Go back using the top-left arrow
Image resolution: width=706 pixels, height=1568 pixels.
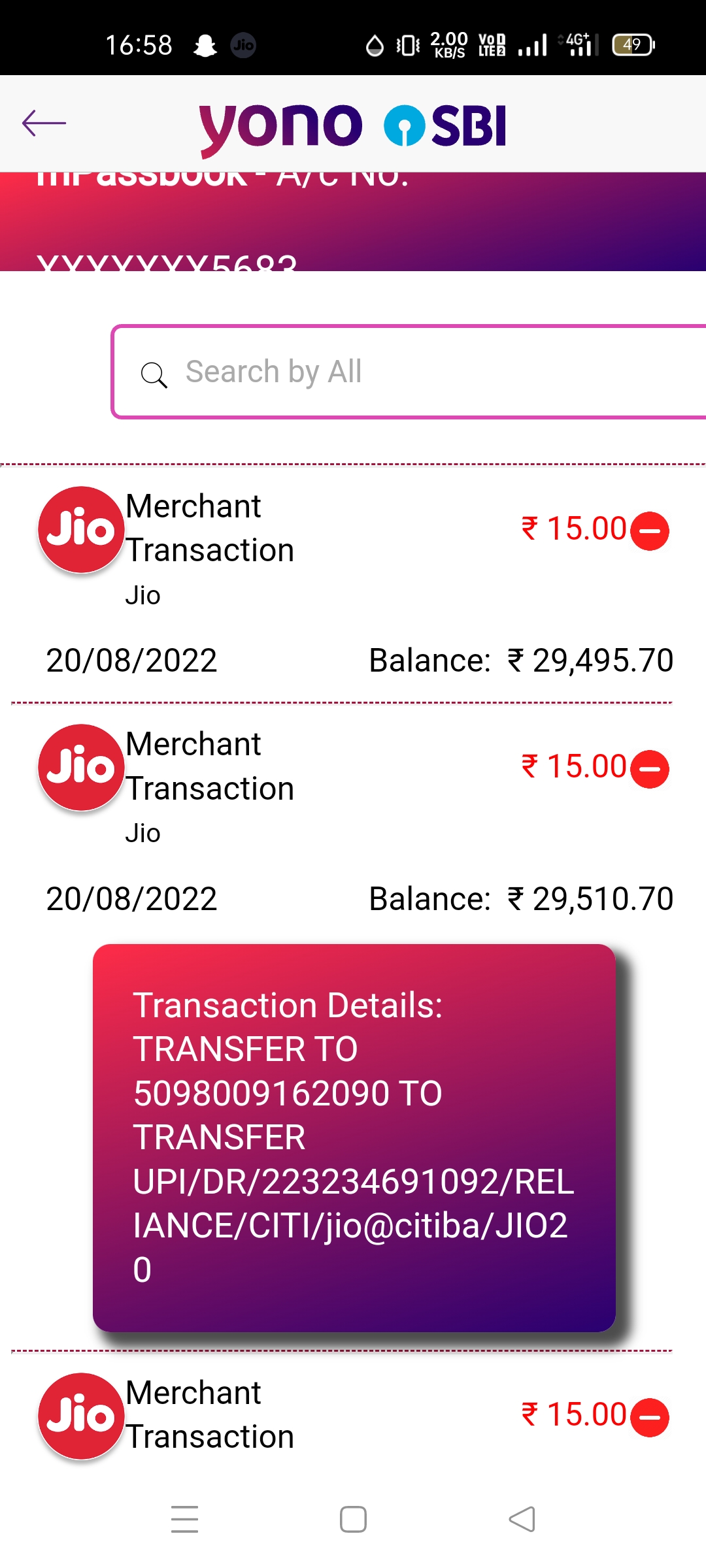(x=44, y=123)
